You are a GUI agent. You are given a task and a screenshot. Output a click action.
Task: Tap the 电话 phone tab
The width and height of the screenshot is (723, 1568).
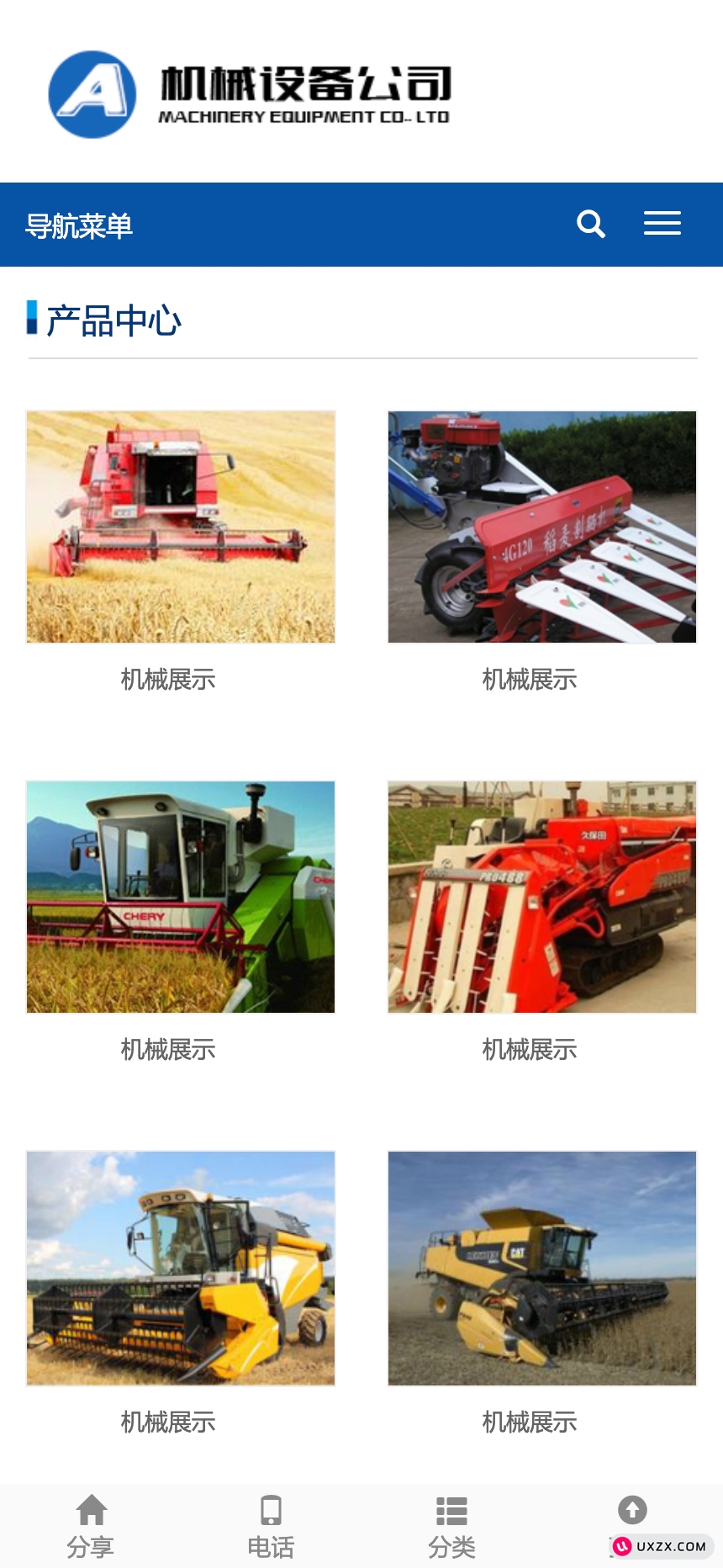271,1526
